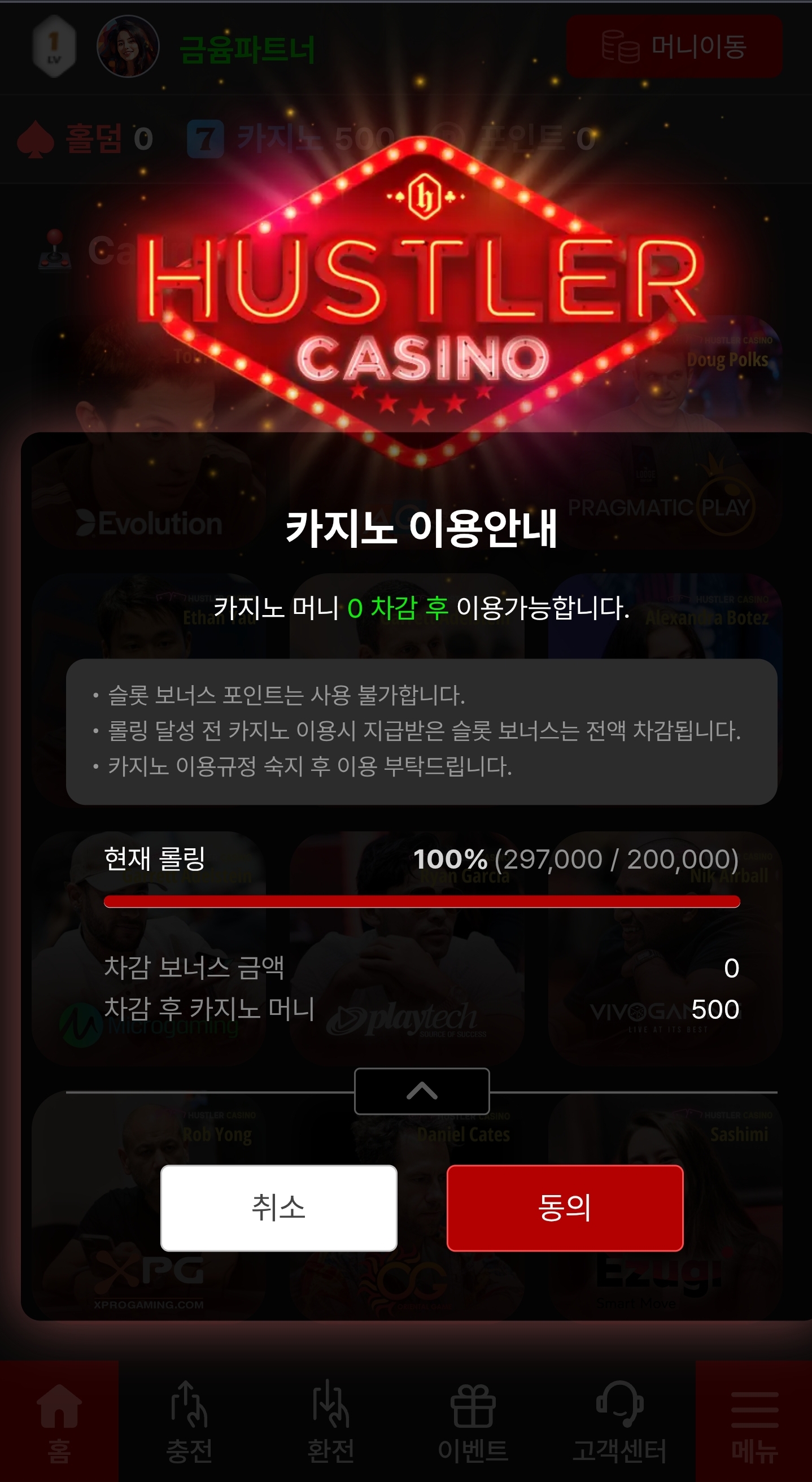
Task: Tap the 취소 cancel button
Action: 278,1208
